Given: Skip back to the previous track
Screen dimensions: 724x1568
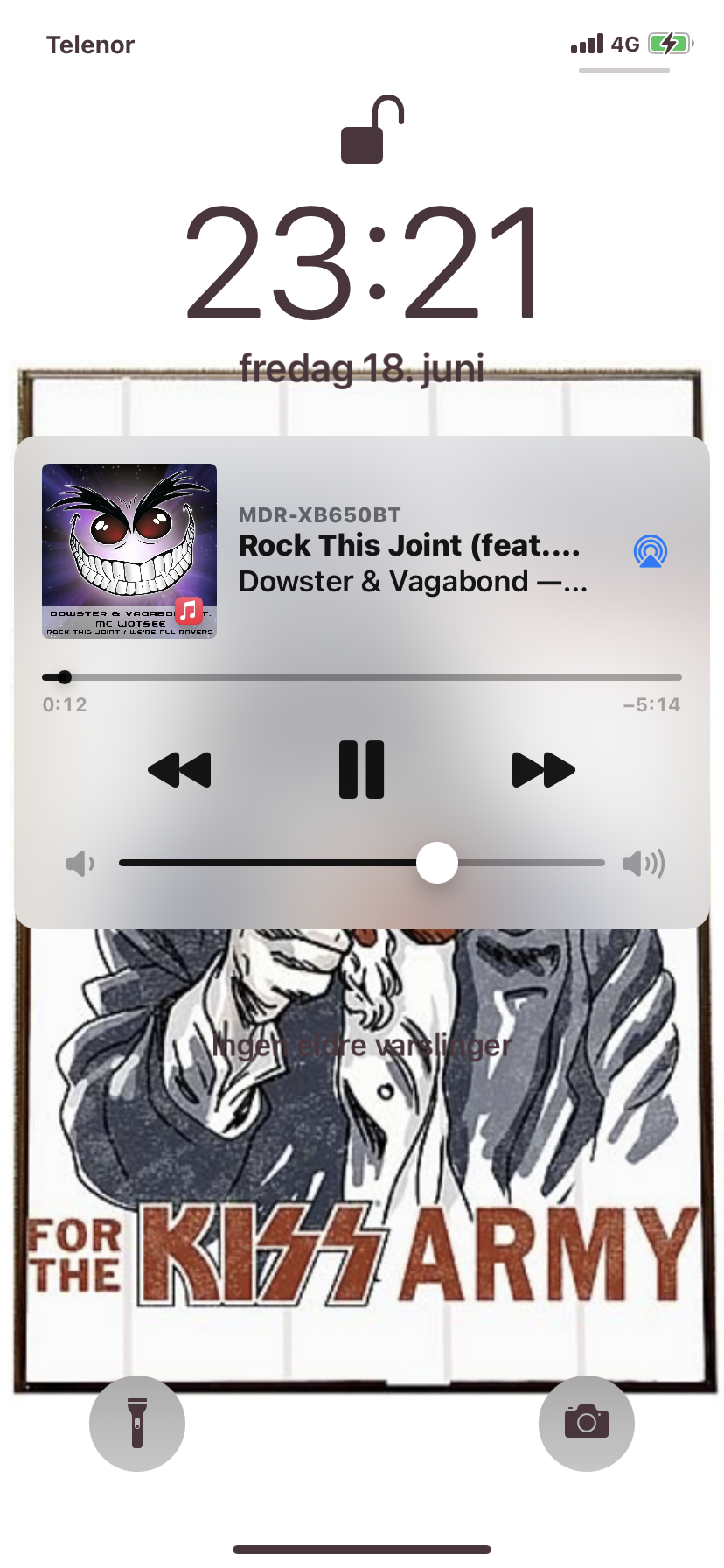Looking at the screenshot, I should (179, 770).
